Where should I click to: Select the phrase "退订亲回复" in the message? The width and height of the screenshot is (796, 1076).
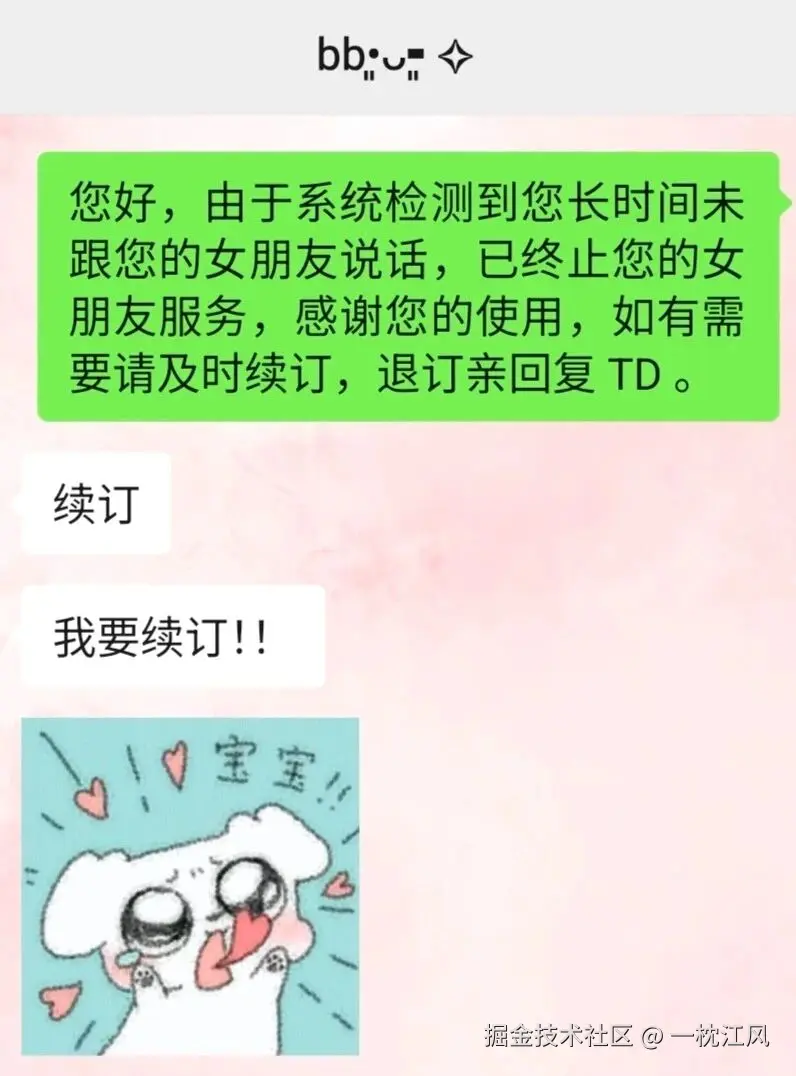[480, 374]
